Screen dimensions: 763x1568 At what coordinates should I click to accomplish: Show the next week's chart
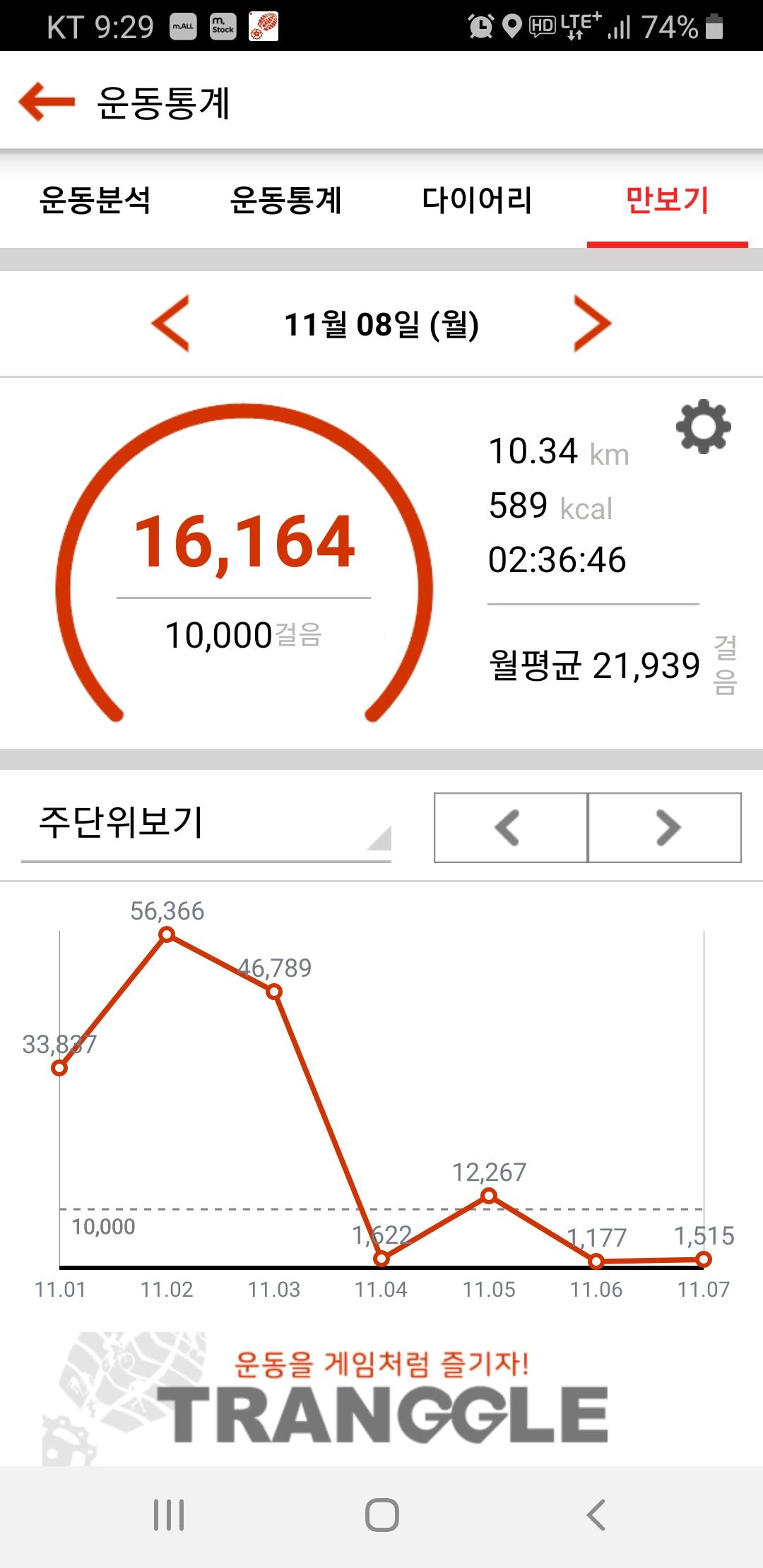click(x=665, y=828)
